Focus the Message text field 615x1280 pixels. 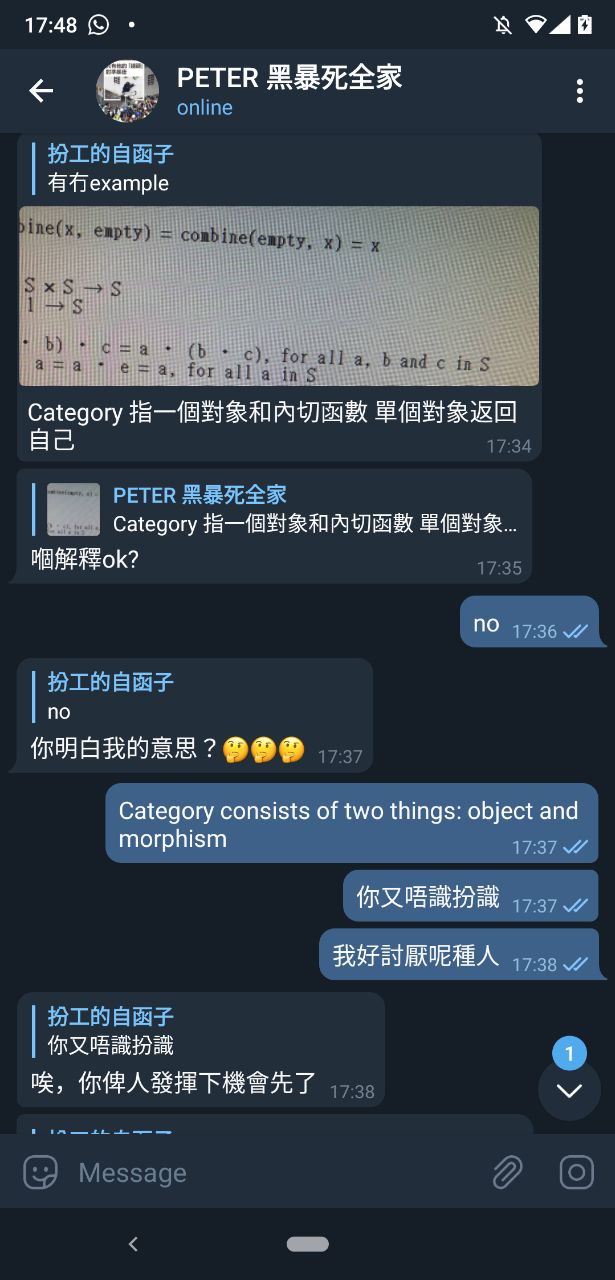tap(270, 1172)
